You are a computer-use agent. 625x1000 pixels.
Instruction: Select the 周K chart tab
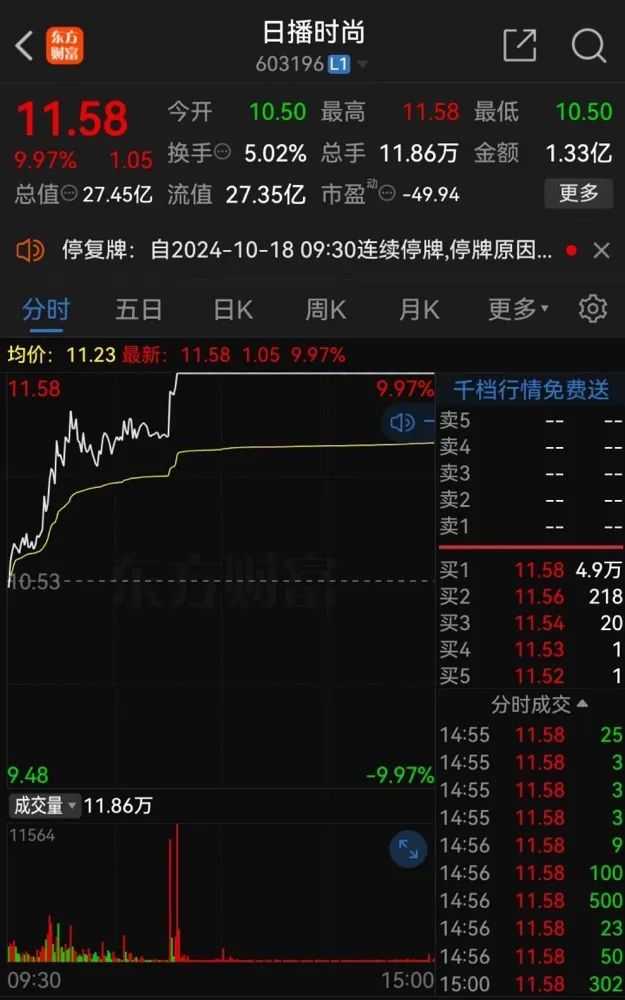point(325,310)
